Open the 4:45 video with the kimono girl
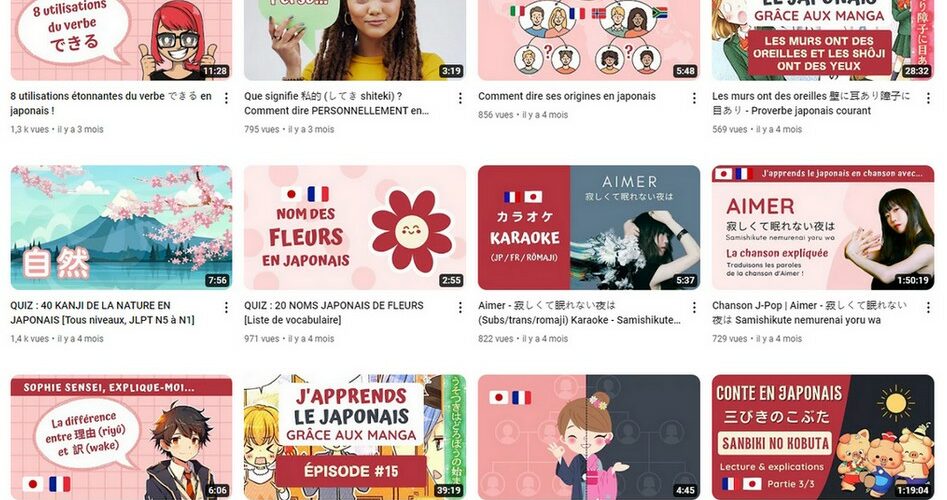This screenshot has height=500, width=947. tap(588, 437)
